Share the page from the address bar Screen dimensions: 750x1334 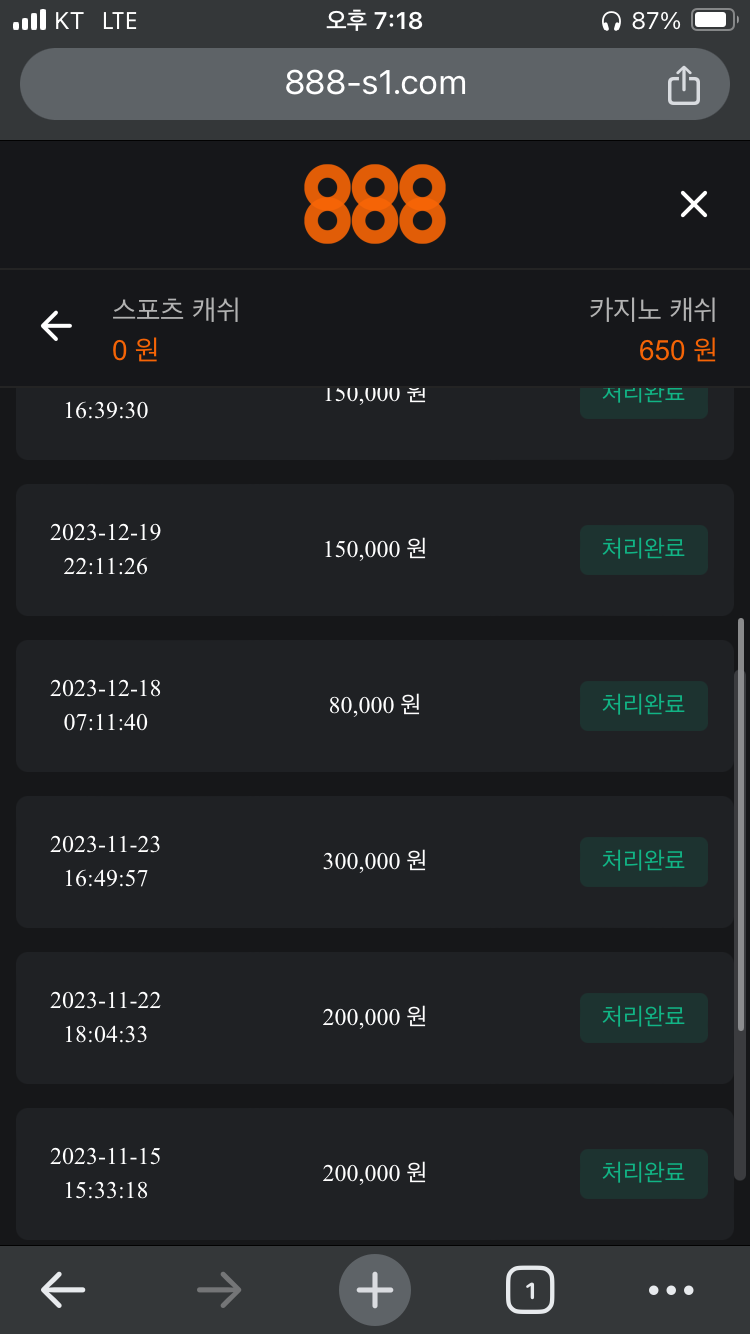[683, 84]
